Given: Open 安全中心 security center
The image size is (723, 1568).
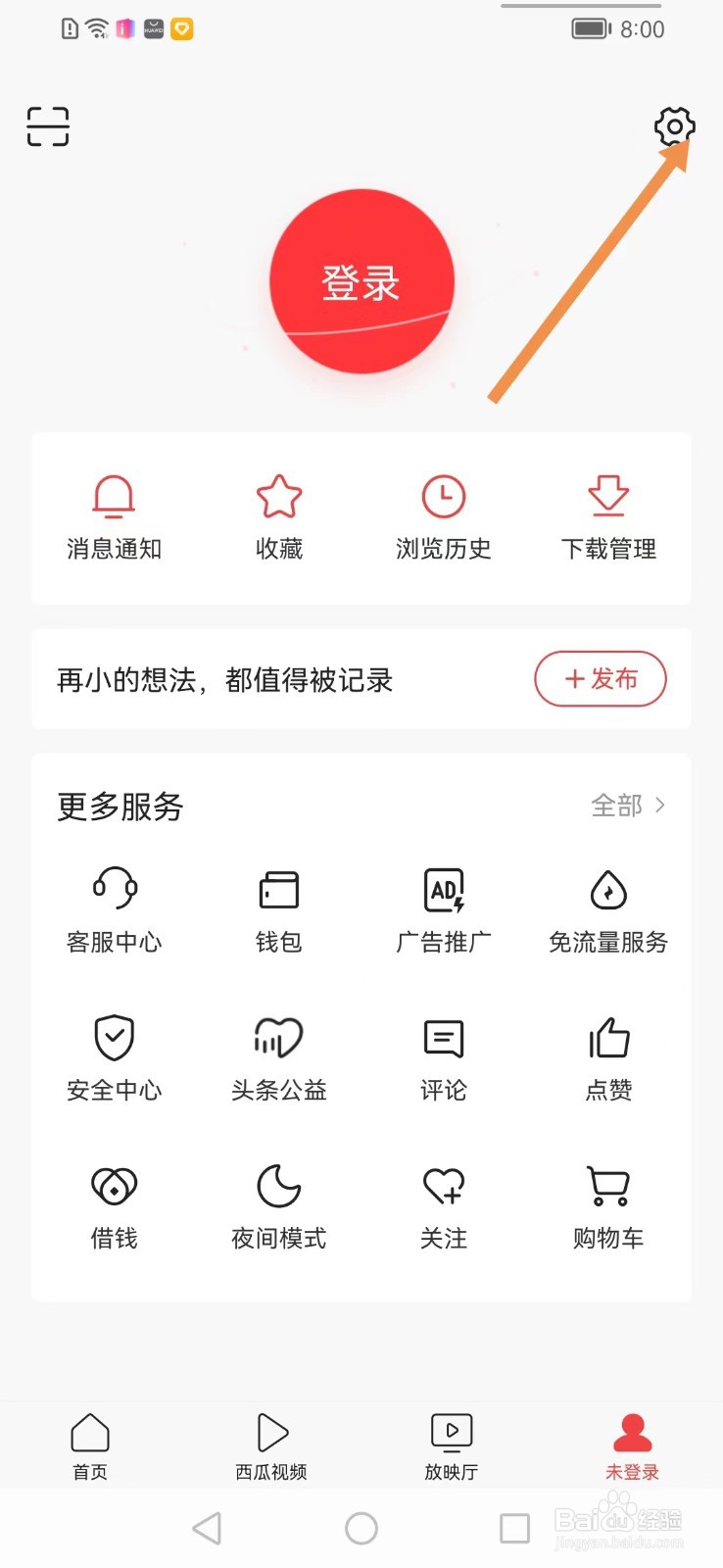Looking at the screenshot, I should [x=114, y=1058].
